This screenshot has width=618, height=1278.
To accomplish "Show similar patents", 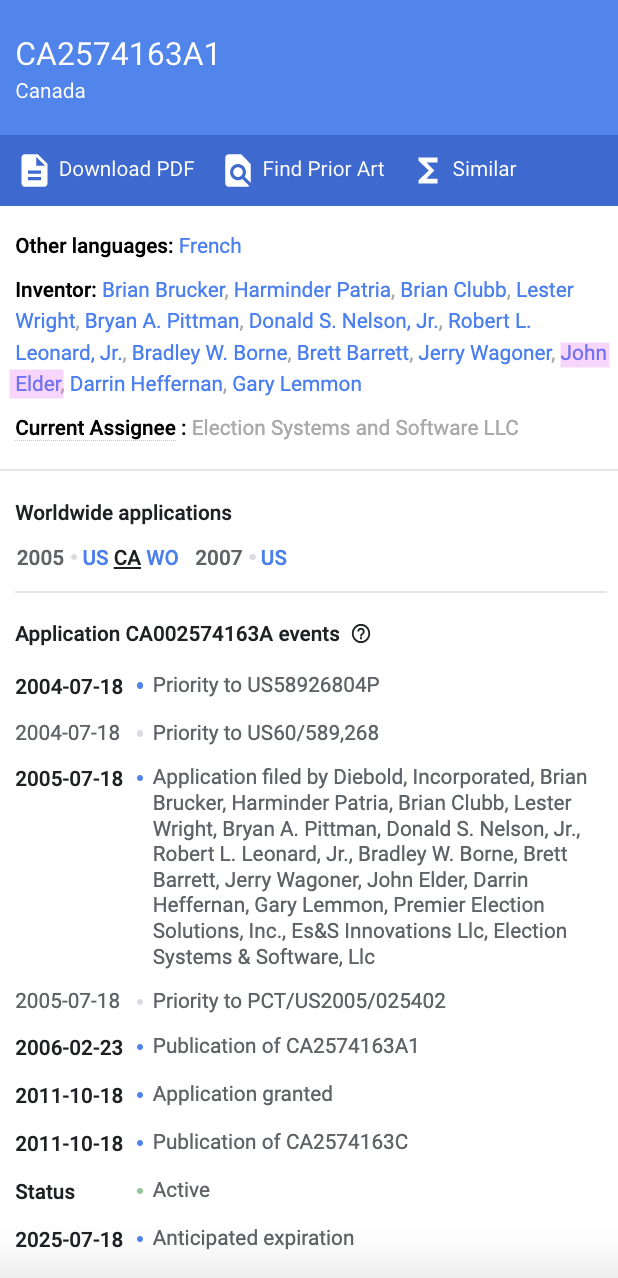I will point(466,170).
